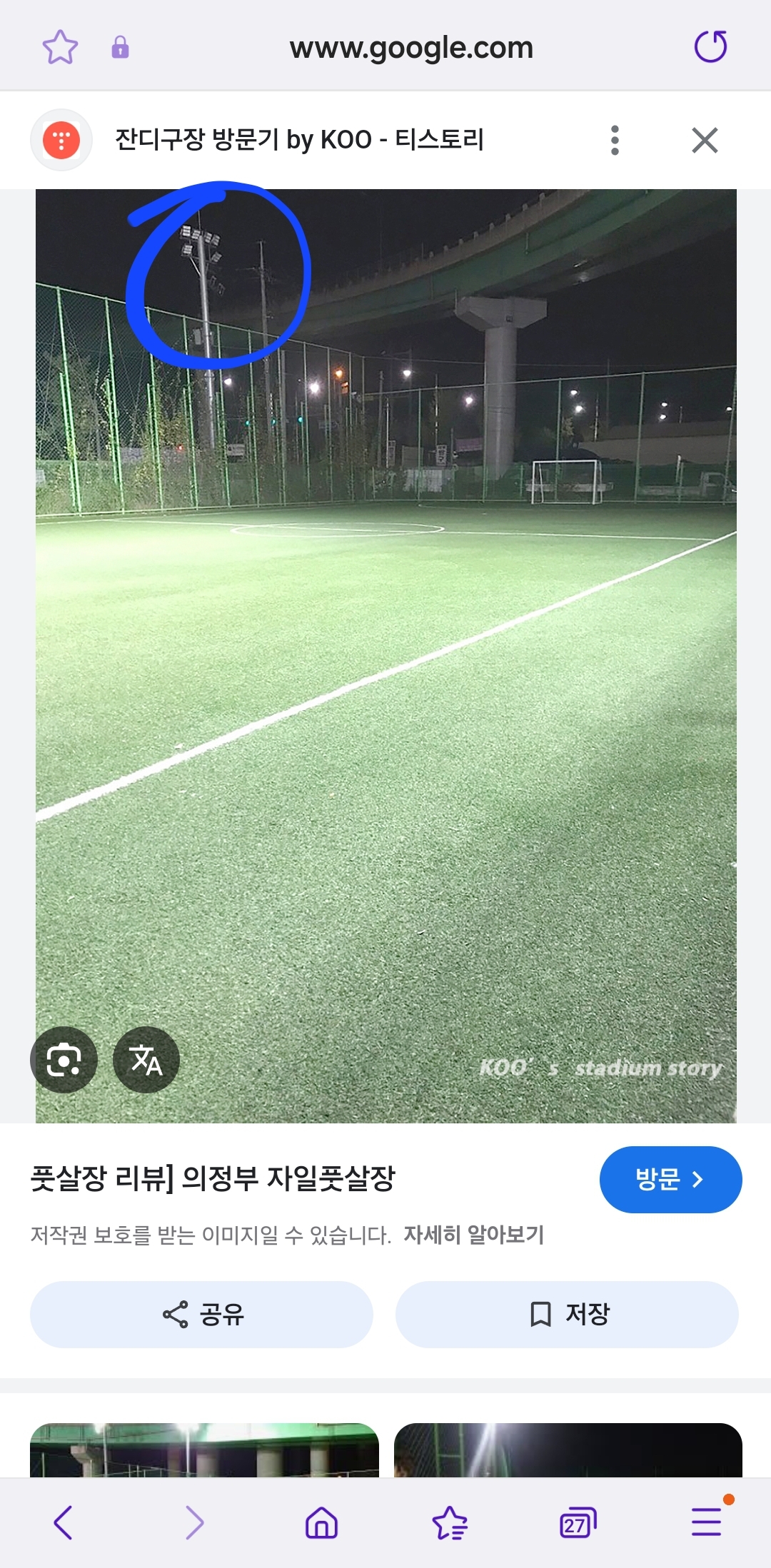View the 27 open tabs
Screen dimensions: 771x1568
coord(578,1523)
